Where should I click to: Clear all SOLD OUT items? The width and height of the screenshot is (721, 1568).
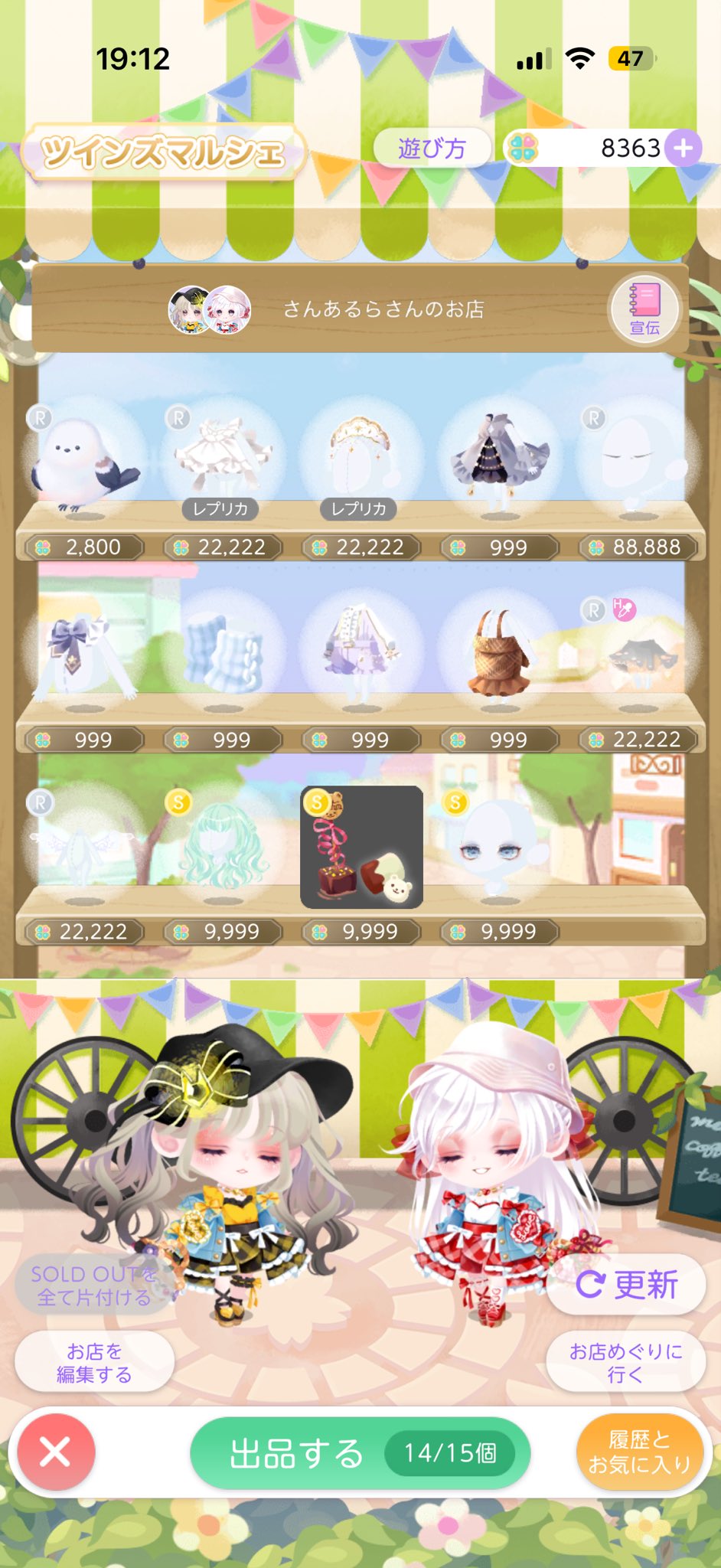pos(94,1285)
